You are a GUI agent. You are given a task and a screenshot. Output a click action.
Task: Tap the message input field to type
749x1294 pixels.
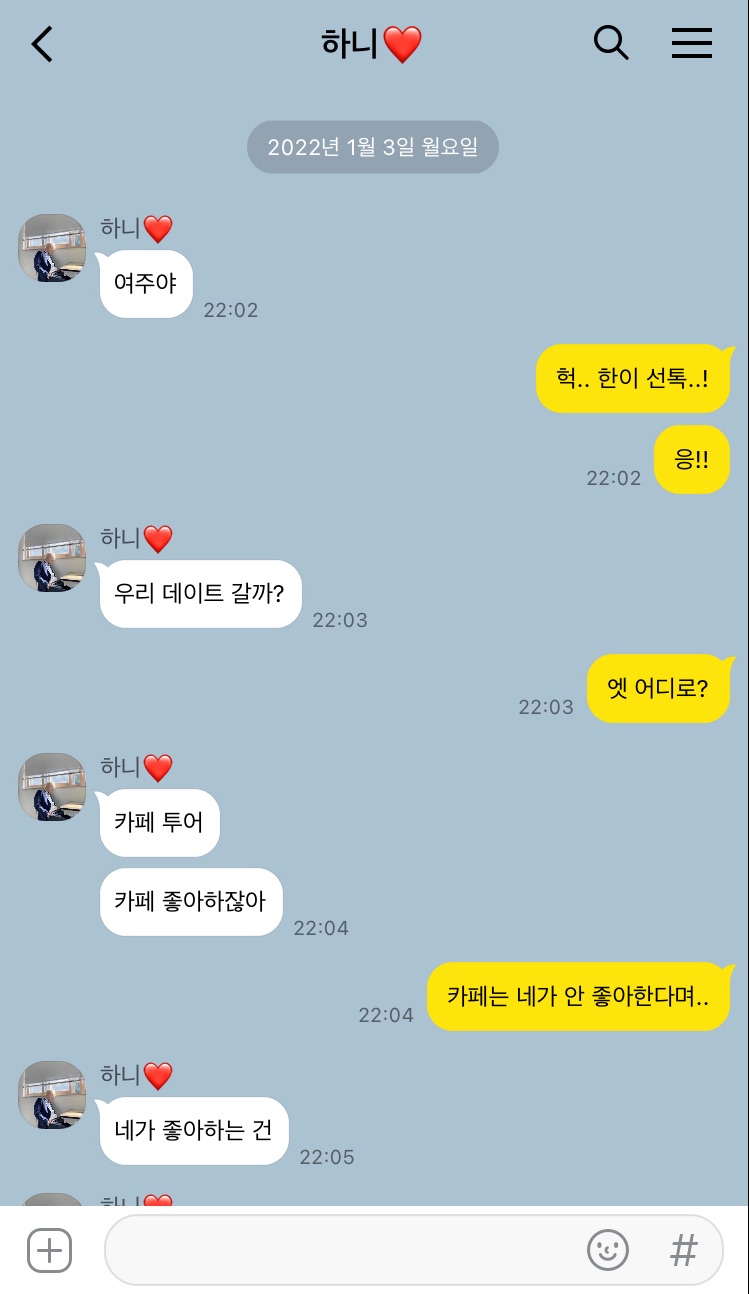pyautogui.click(x=350, y=1250)
